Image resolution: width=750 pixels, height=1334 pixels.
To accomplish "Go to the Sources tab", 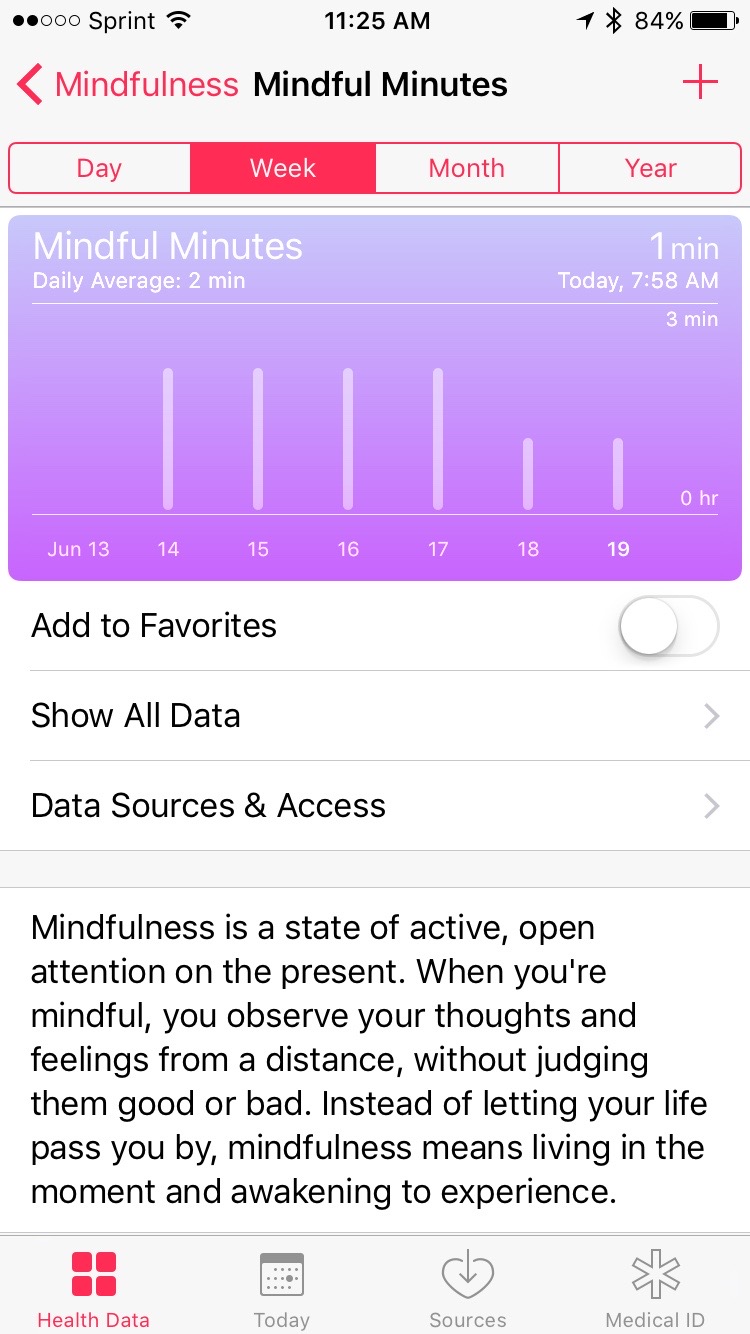I will 468,1288.
